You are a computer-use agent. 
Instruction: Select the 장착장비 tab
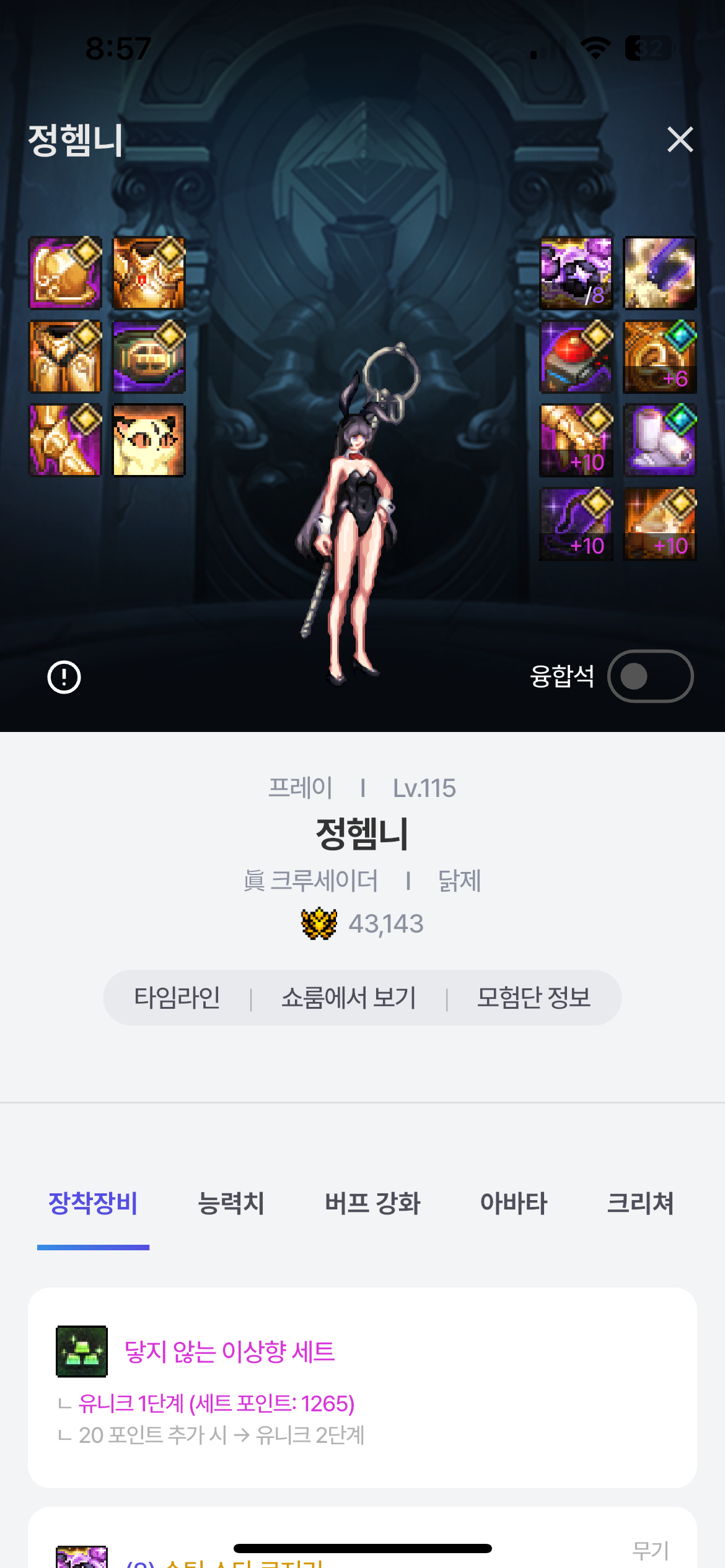93,1203
